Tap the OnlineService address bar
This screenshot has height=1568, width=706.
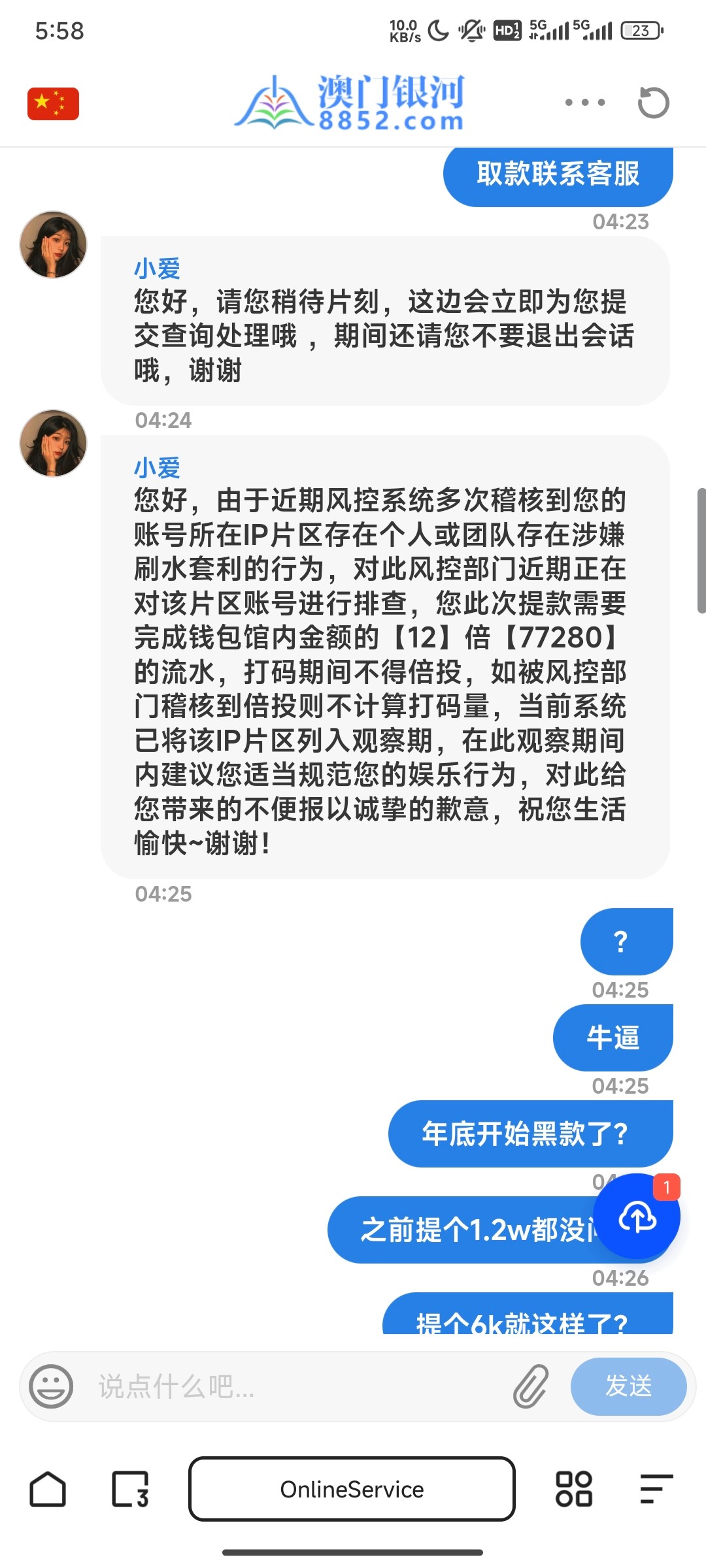pos(351,1488)
